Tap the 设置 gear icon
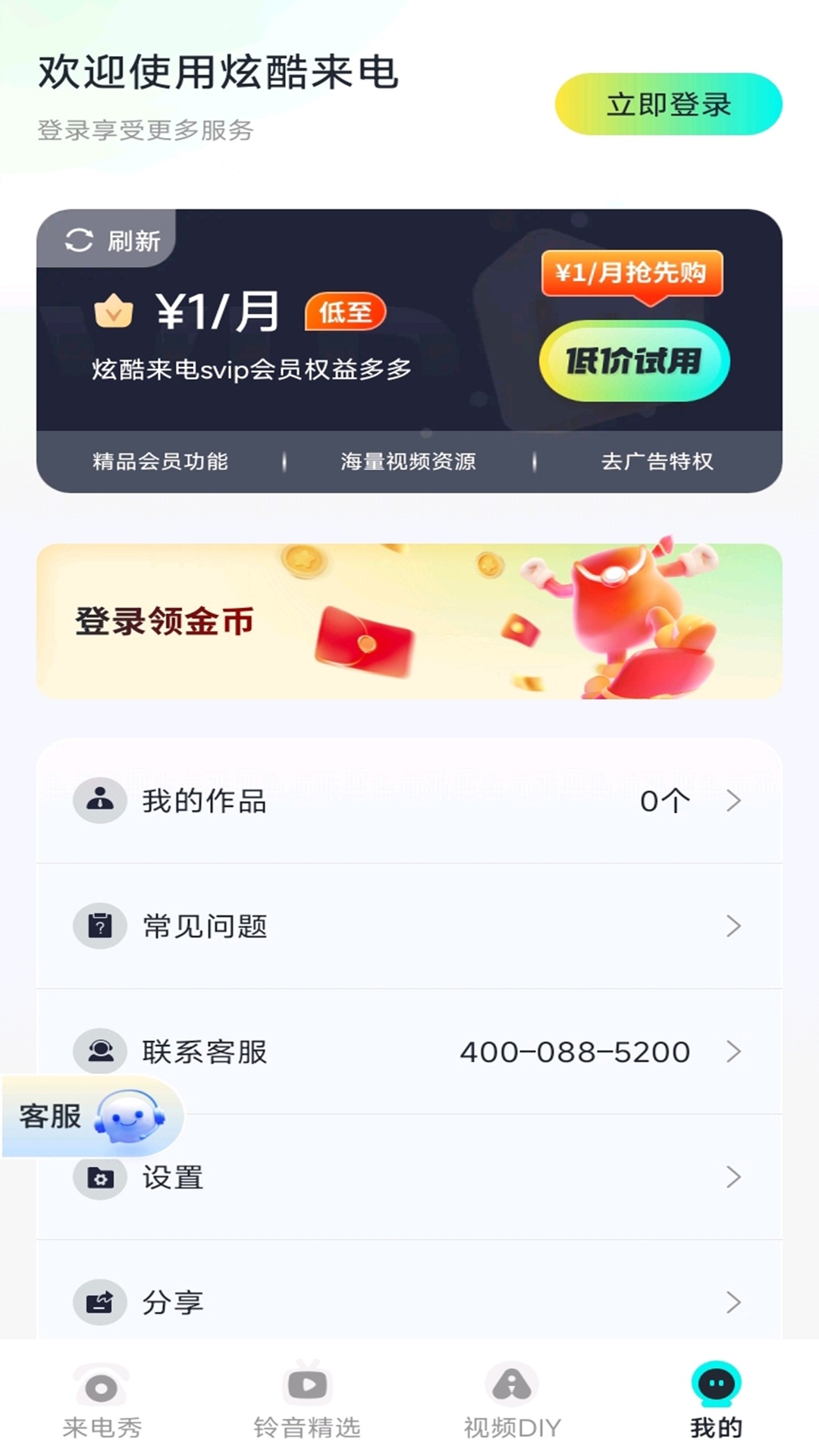 coord(99,1178)
